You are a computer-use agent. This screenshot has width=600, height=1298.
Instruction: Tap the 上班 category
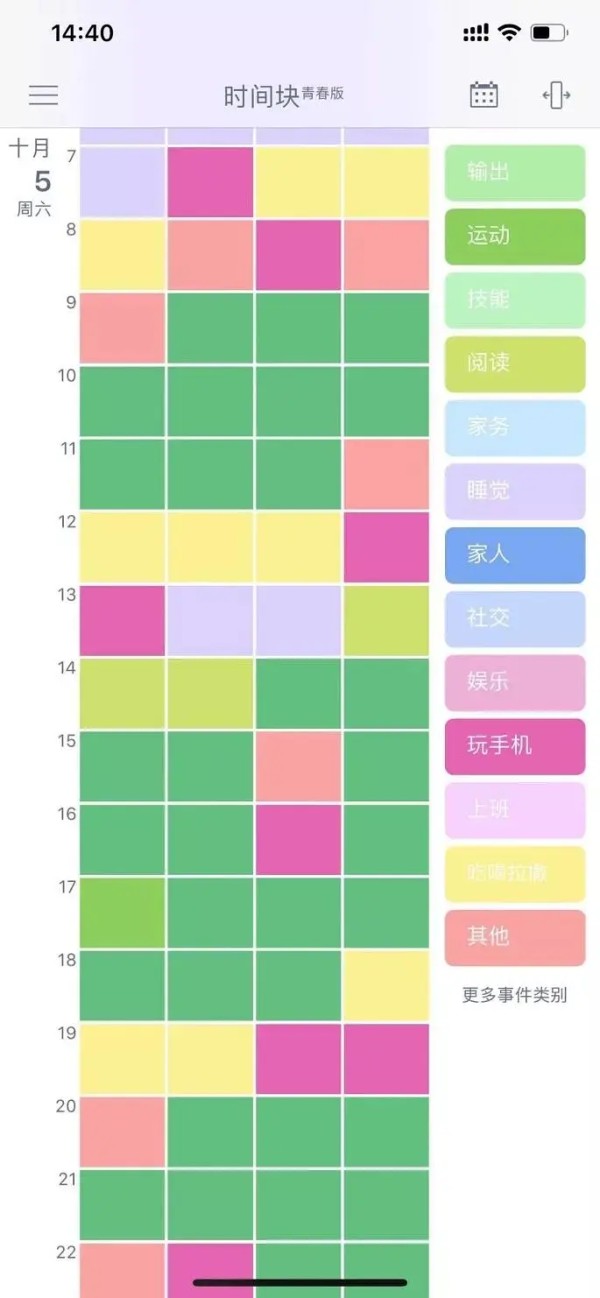[515, 809]
